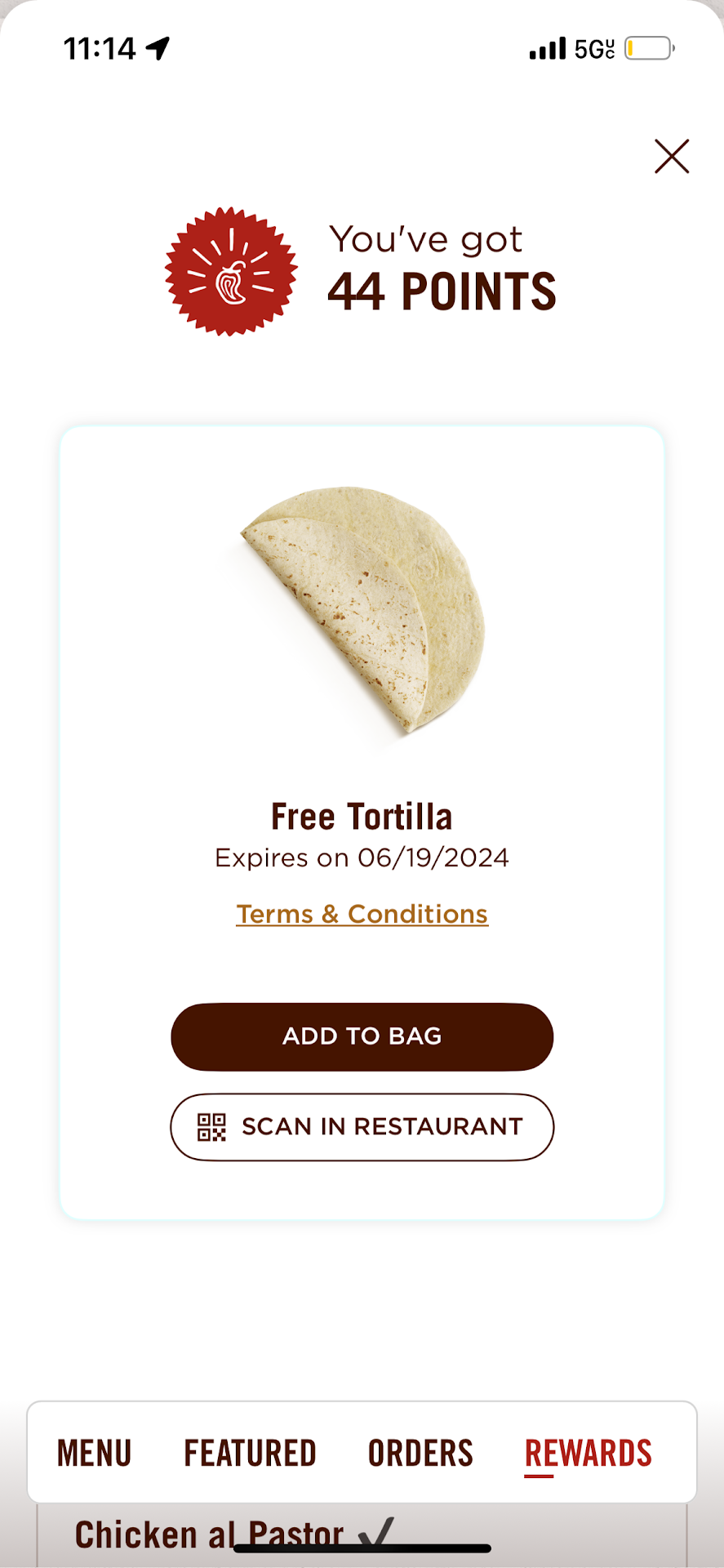Add the Free Tortilla to bag
The width and height of the screenshot is (724, 1568).
(x=362, y=1036)
